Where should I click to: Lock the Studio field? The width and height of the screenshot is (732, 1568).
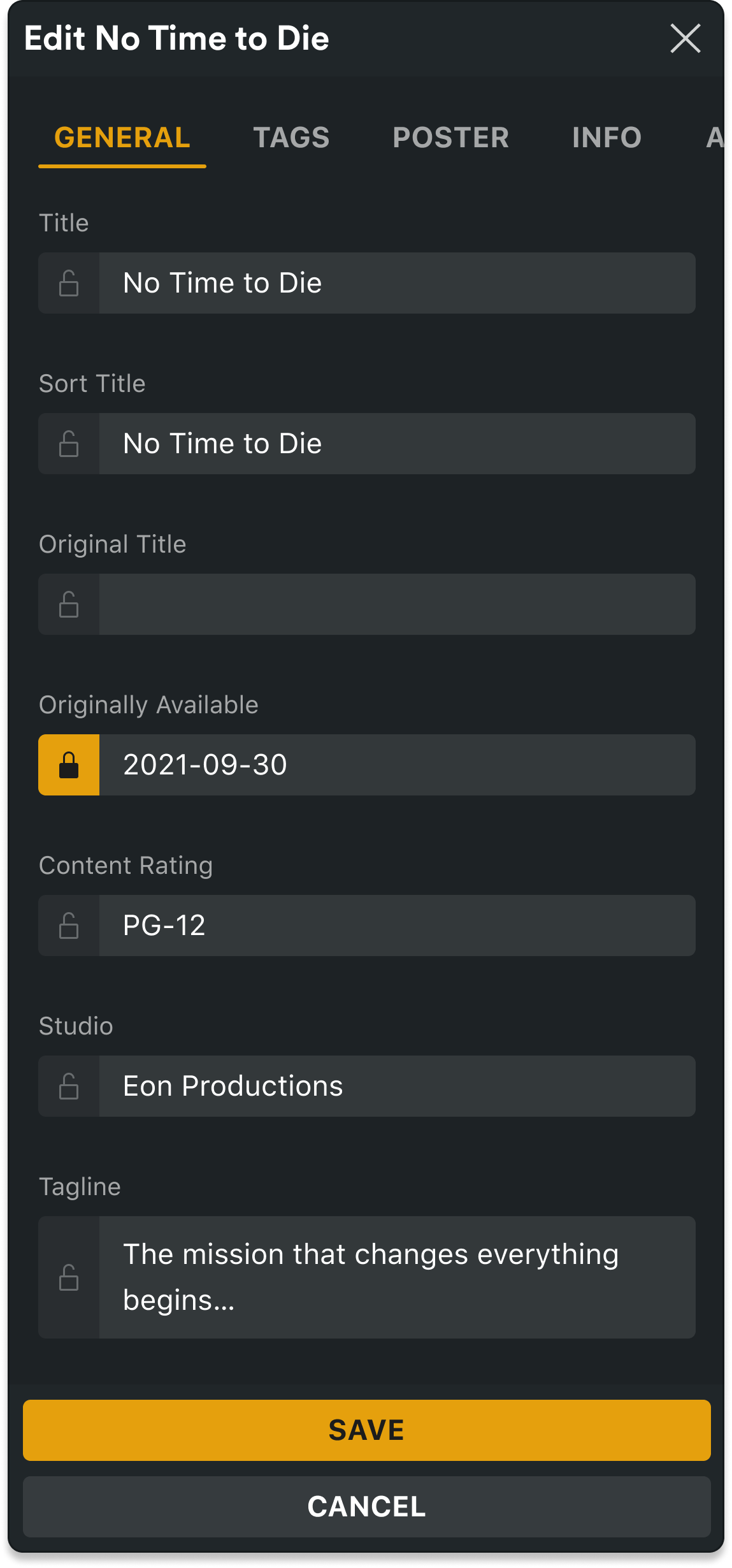69,1086
